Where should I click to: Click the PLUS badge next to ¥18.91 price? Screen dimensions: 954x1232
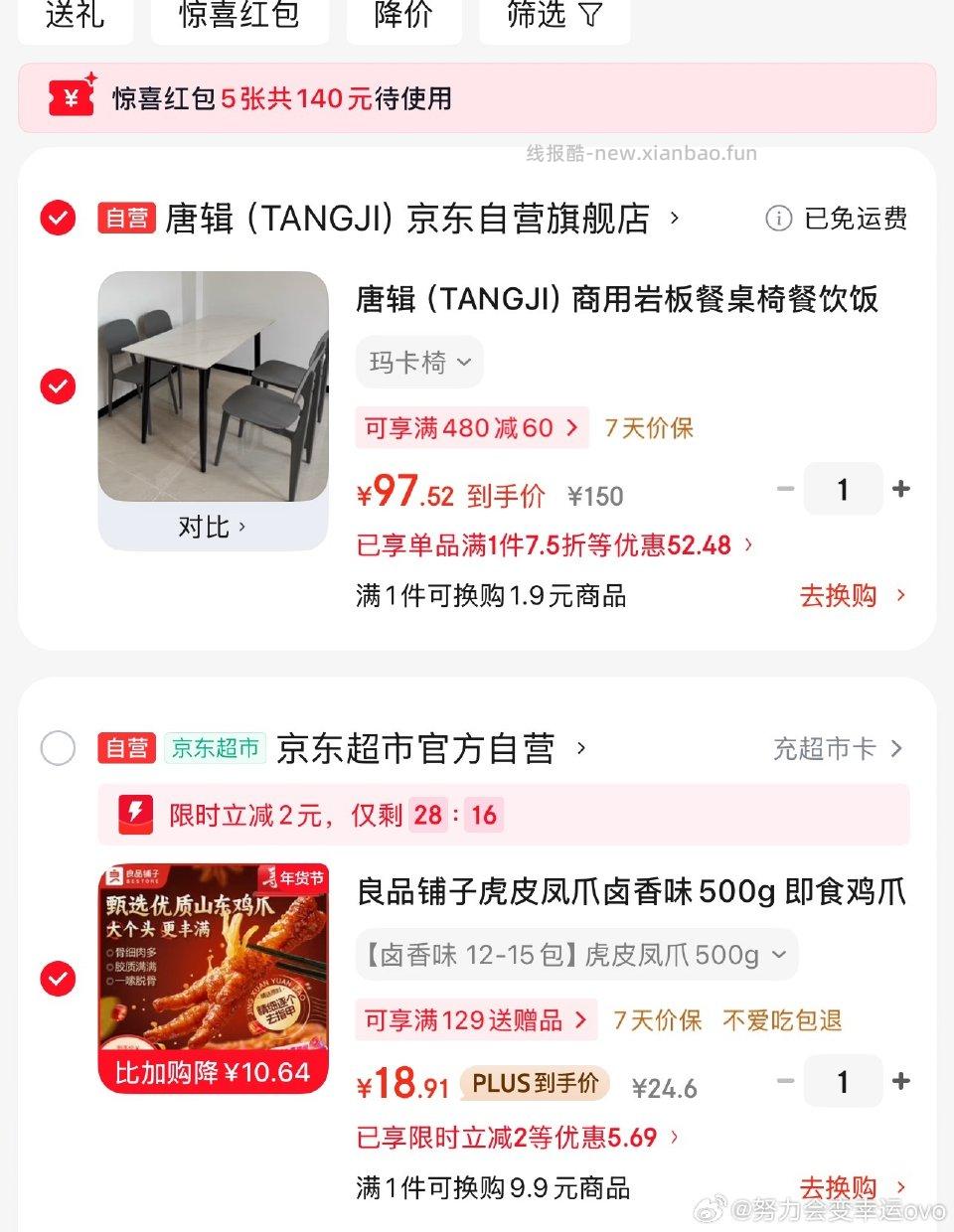click(x=534, y=1083)
